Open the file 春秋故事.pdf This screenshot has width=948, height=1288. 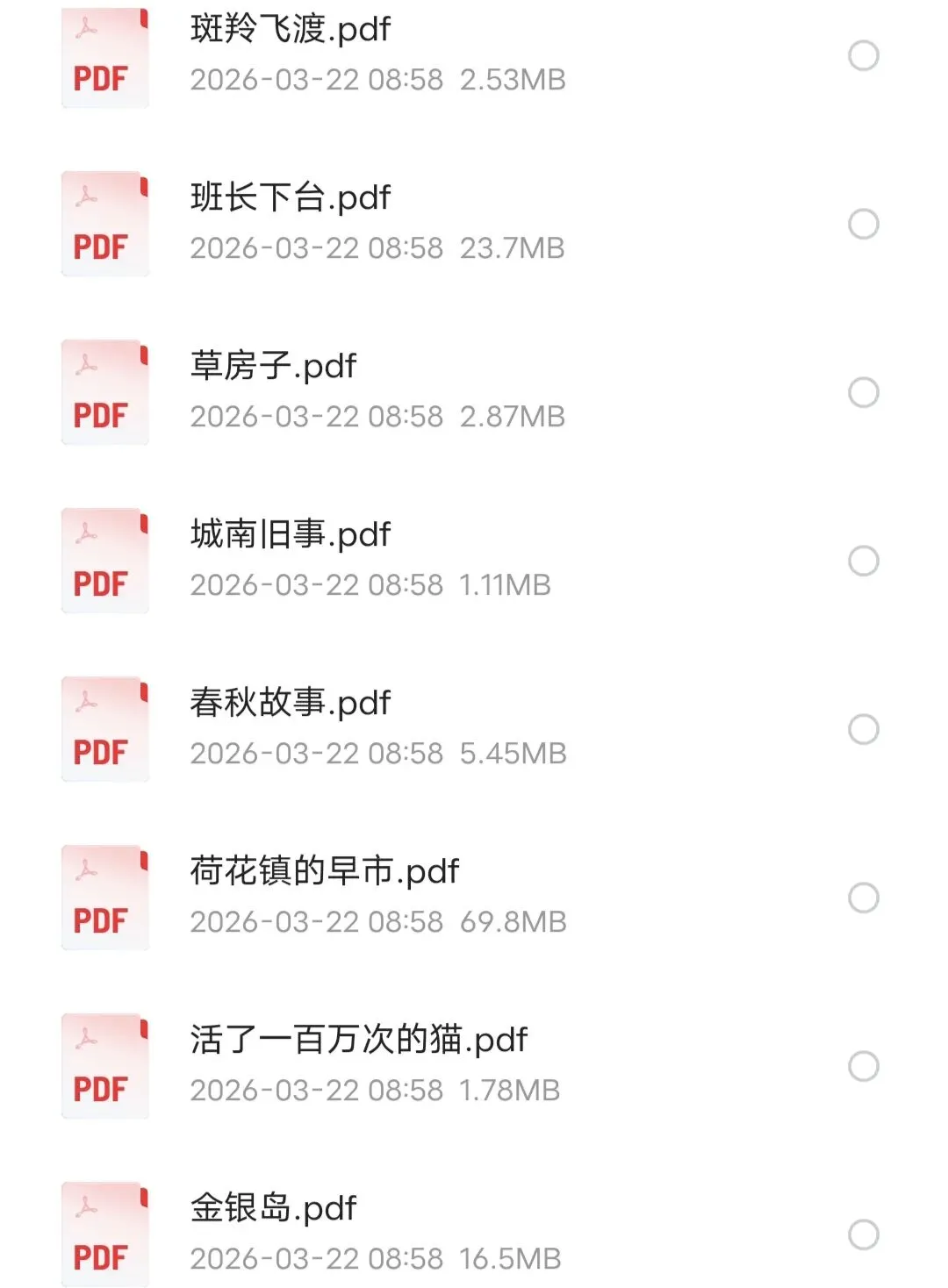290,705
